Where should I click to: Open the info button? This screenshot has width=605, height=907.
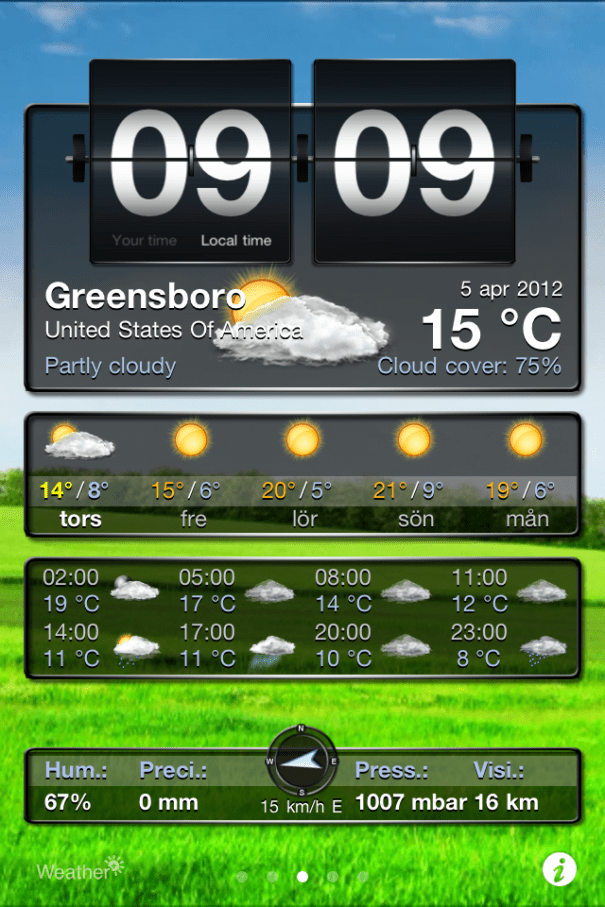coord(562,870)
